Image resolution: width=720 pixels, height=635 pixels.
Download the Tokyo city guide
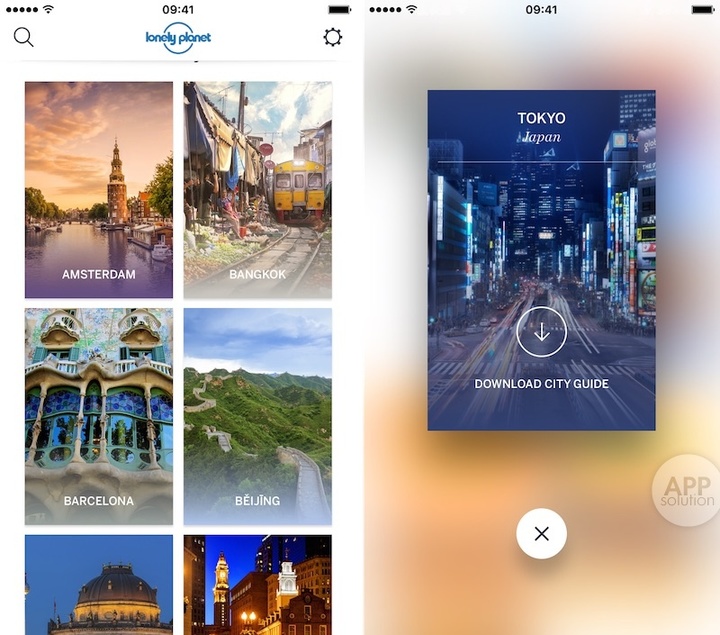pos(541,334)
